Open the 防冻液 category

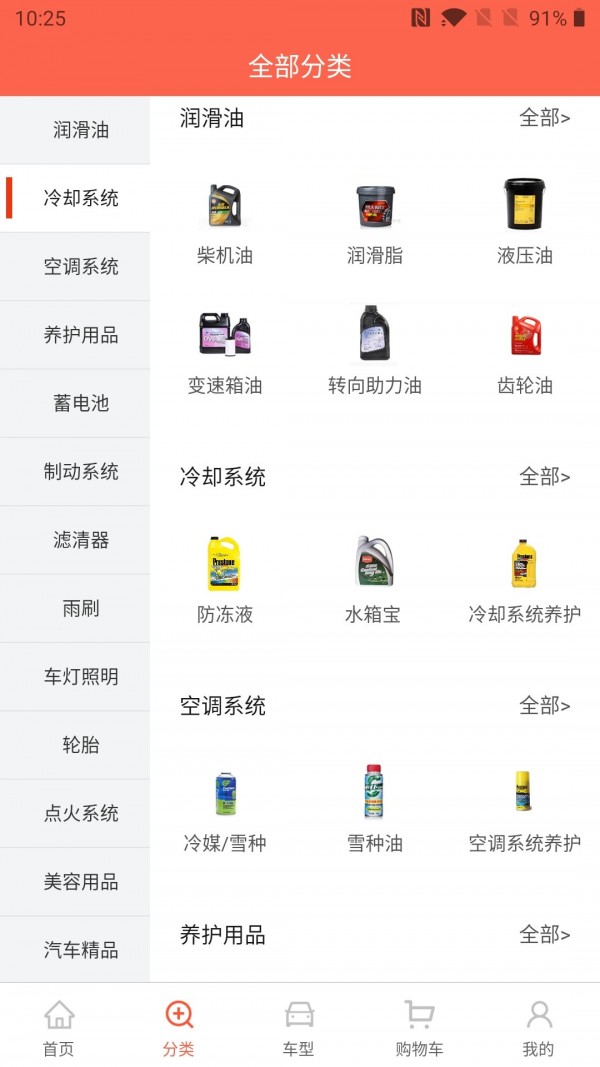coord(225,581)
